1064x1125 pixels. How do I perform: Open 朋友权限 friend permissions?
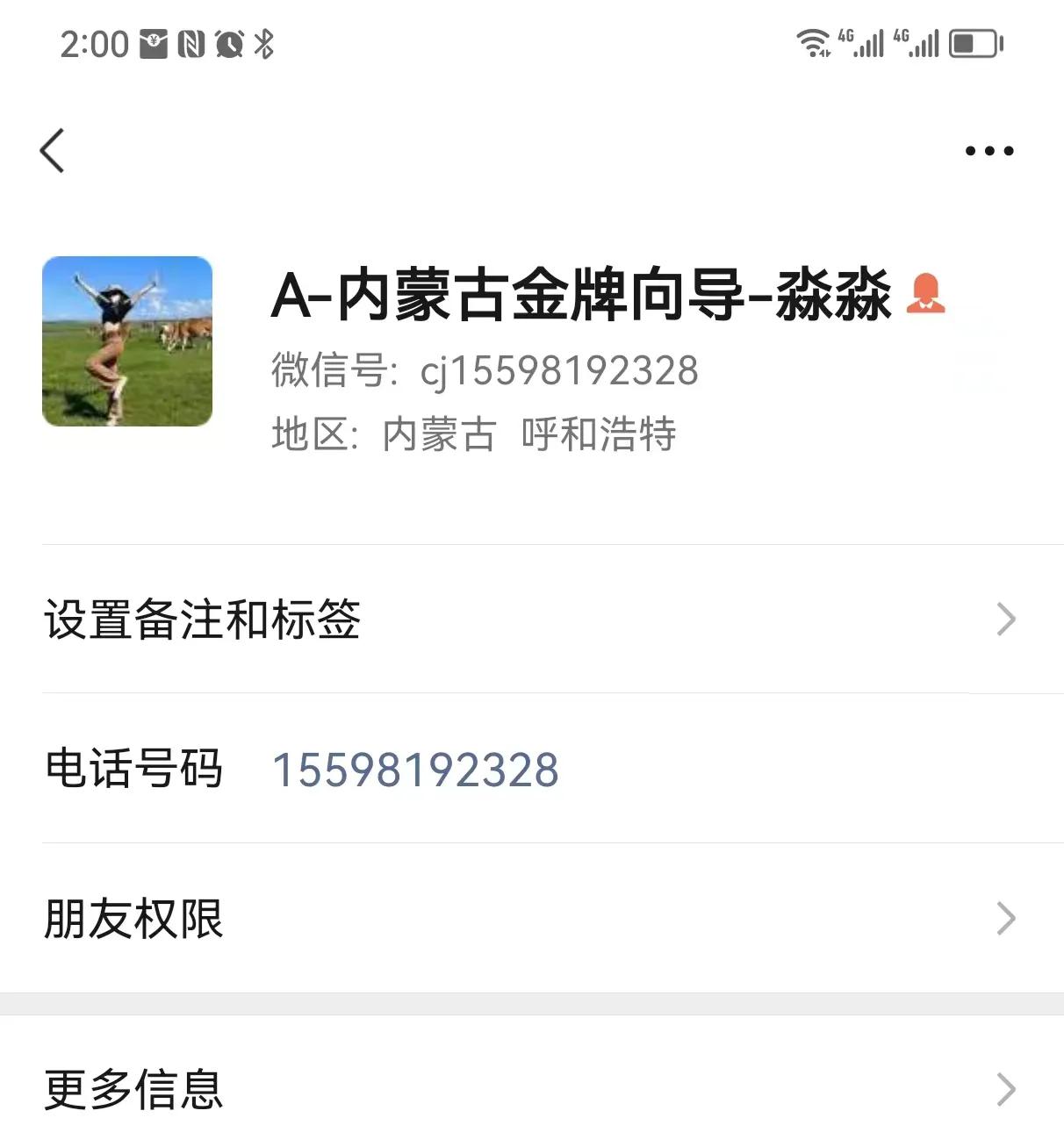click(527, 918)
